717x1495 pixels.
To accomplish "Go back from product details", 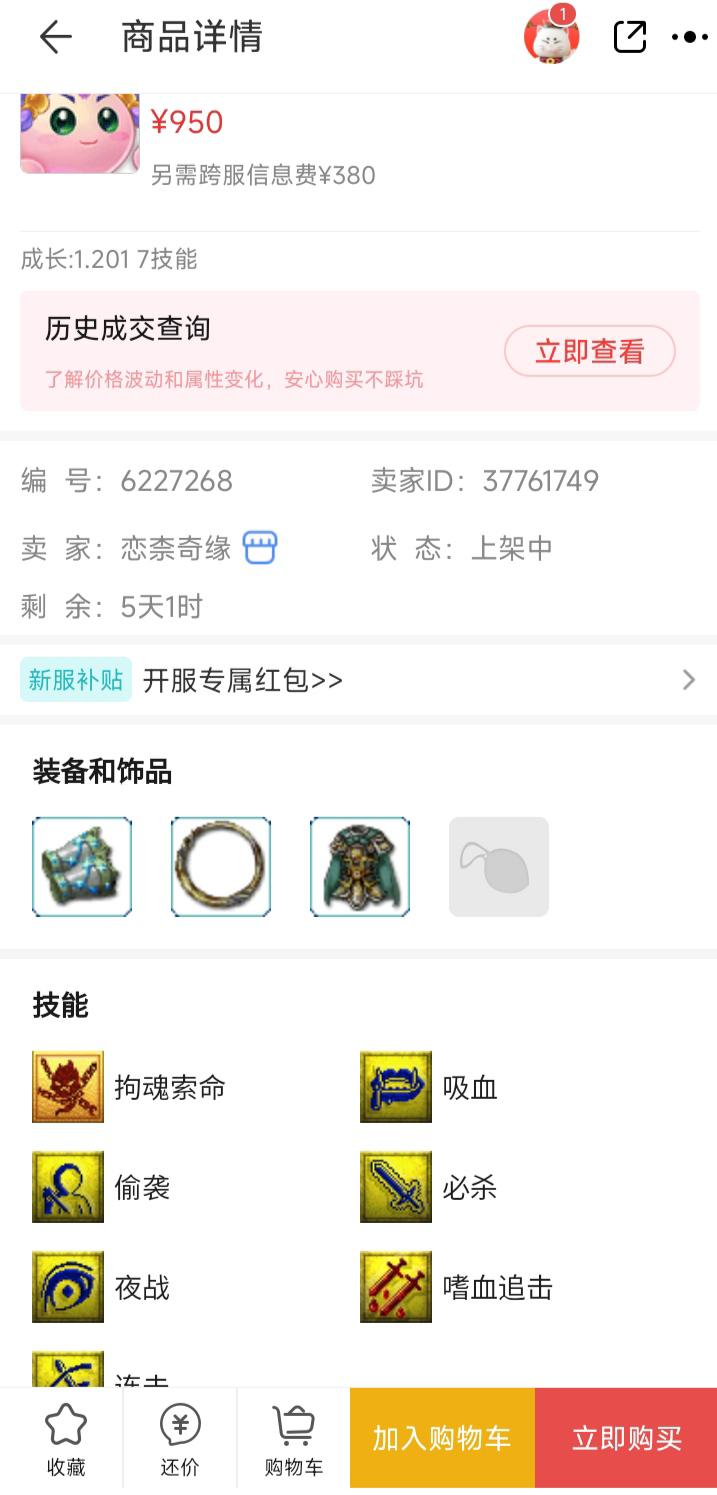I will point(55,38).
